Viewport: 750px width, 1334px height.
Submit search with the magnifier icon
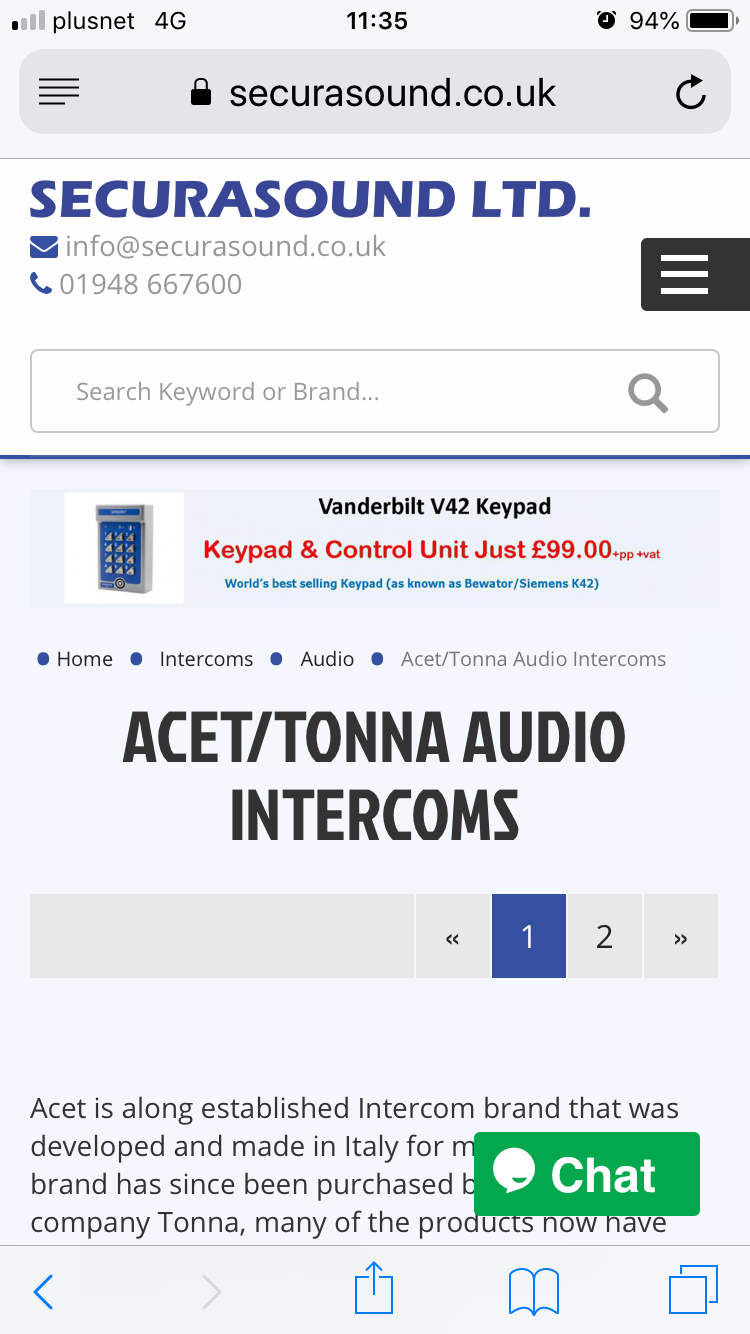(648, 392)
